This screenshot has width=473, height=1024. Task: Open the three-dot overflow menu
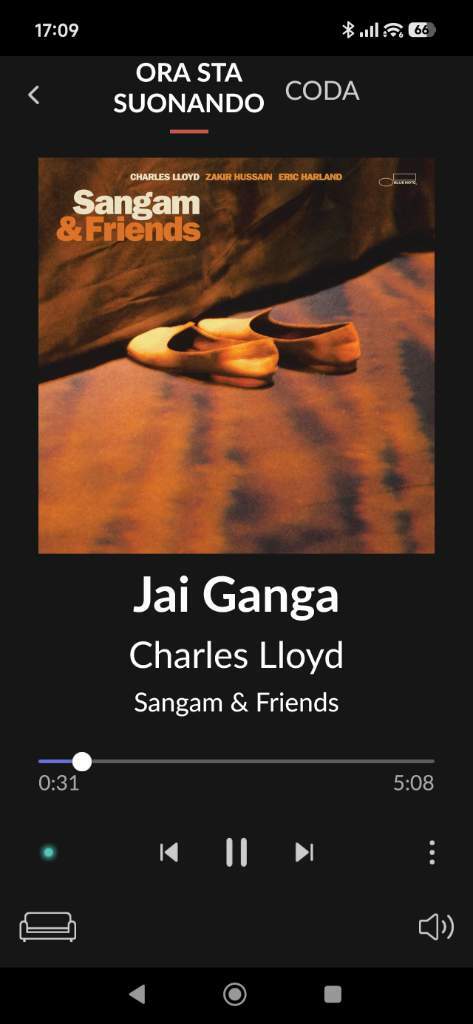pos(432,852)
